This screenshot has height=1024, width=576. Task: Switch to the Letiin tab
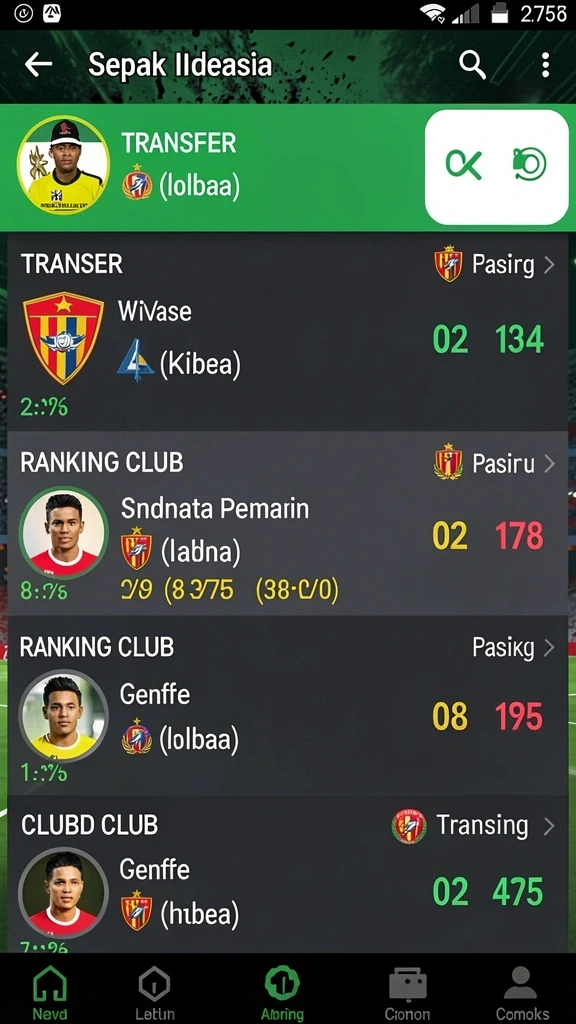coord(155,991)
